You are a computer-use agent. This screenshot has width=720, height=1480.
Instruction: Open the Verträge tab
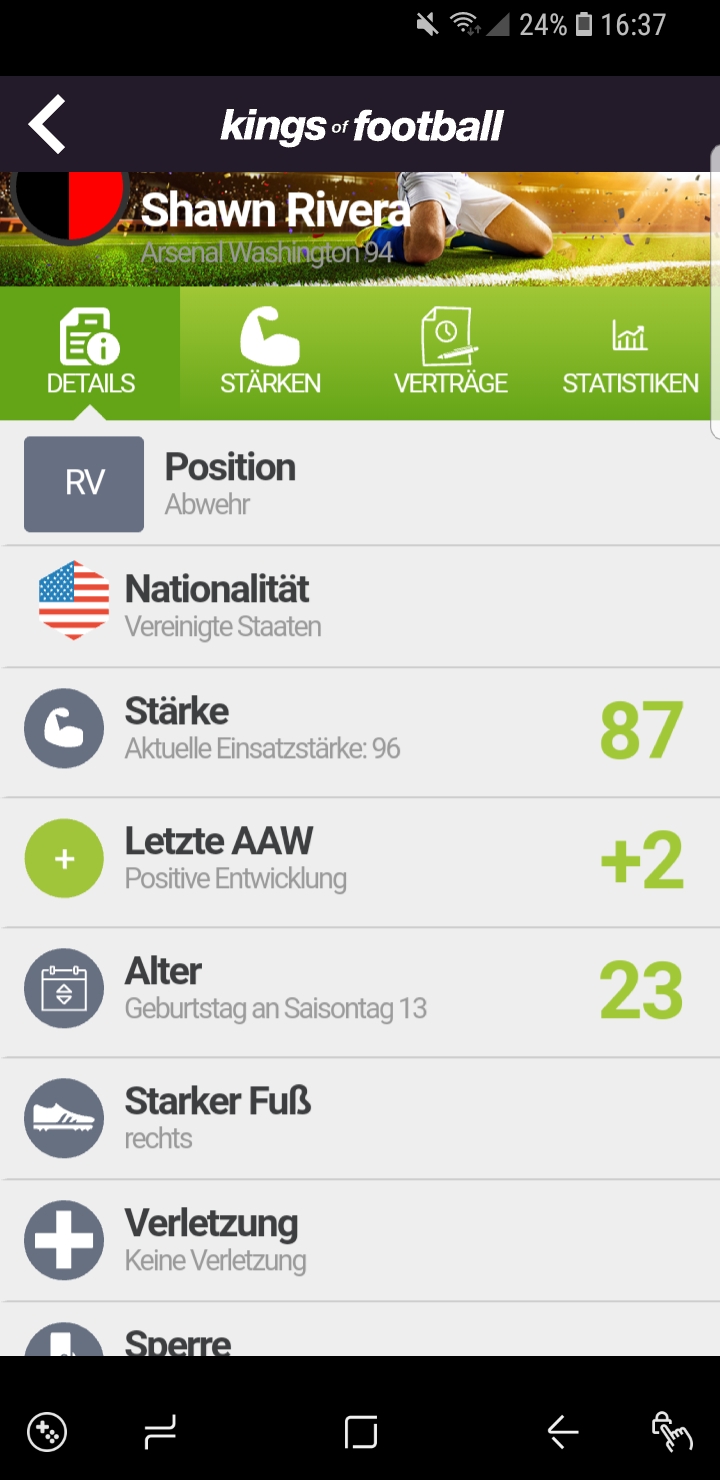(450, 353)
